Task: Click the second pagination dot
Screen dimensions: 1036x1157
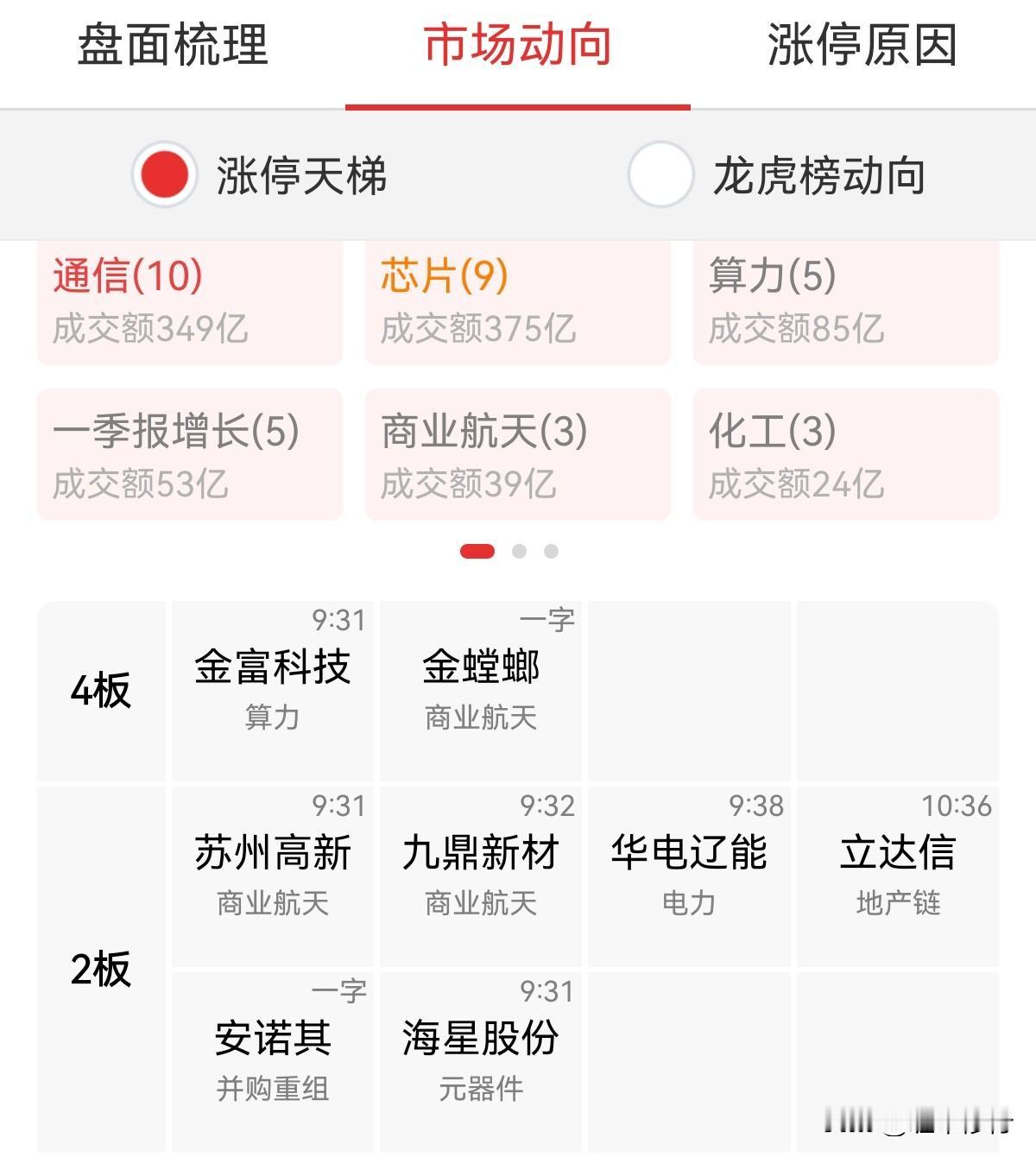Action: 519,549
